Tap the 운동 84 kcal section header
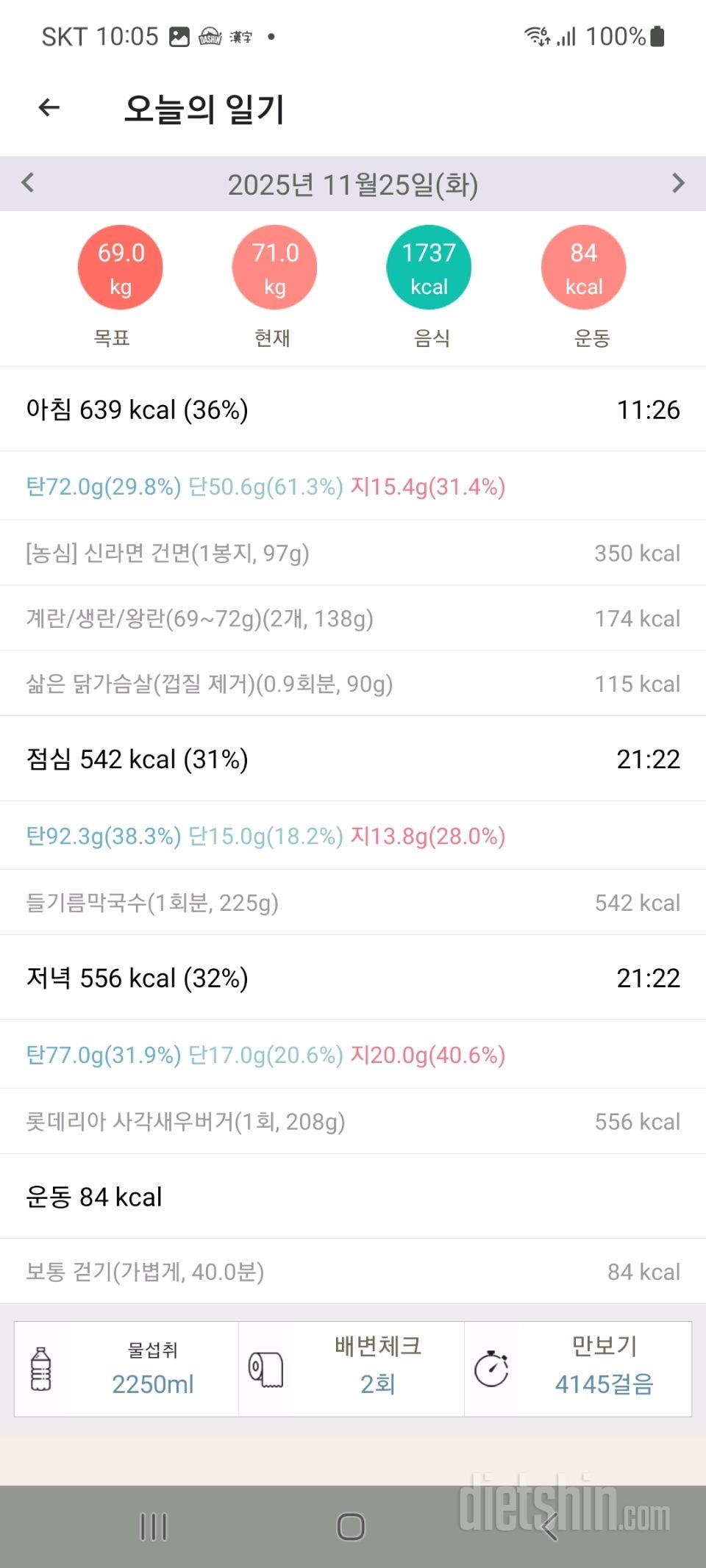 click(93, 1197)
